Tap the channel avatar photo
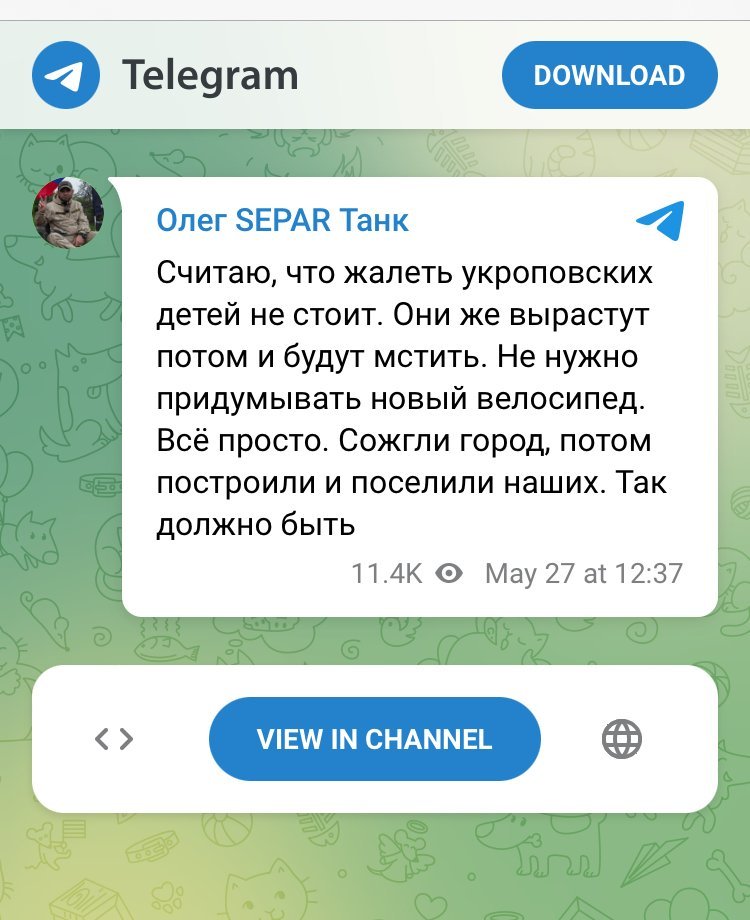Viewport: 750px width, 920px height. click(x=68, y=212)
